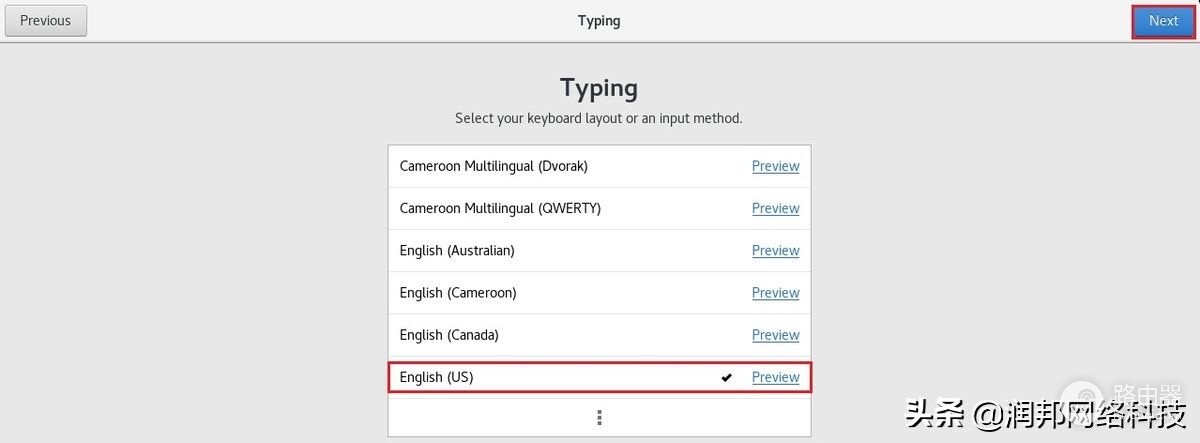This screenshot has height=443, width=1200.
Task: Pick the English (Australian) layout
Action: click(x=457, y=250)
